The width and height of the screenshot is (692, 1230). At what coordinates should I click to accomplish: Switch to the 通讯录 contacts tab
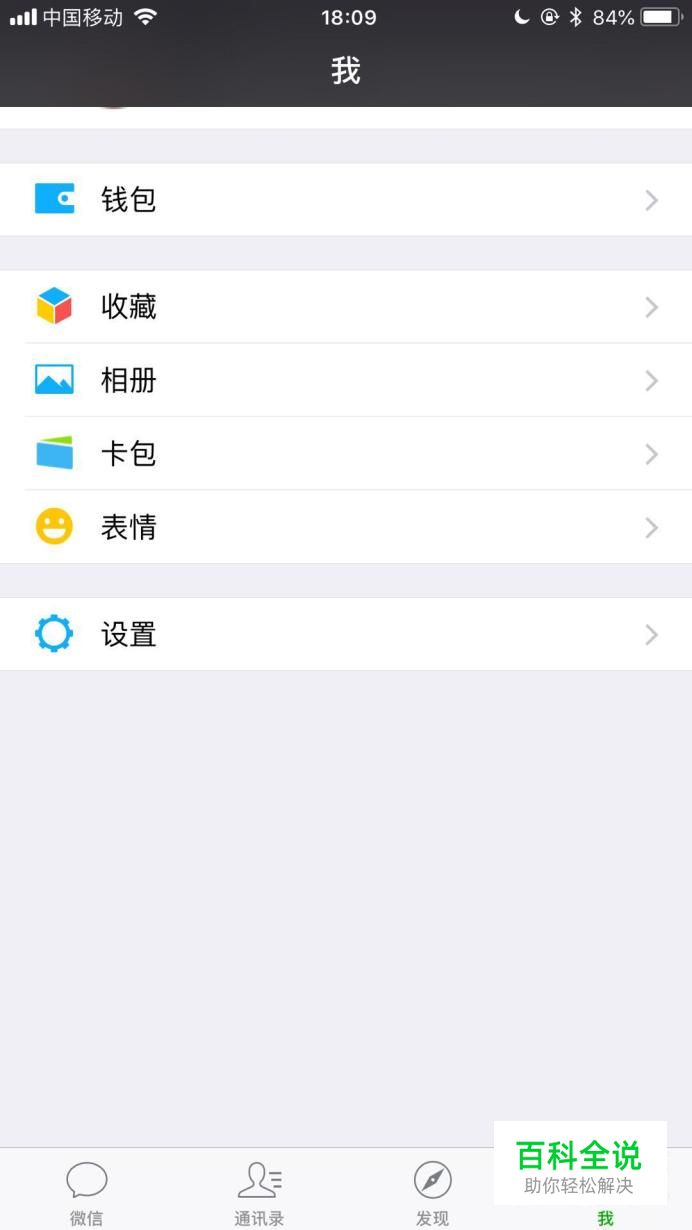tap(260, 1192)
